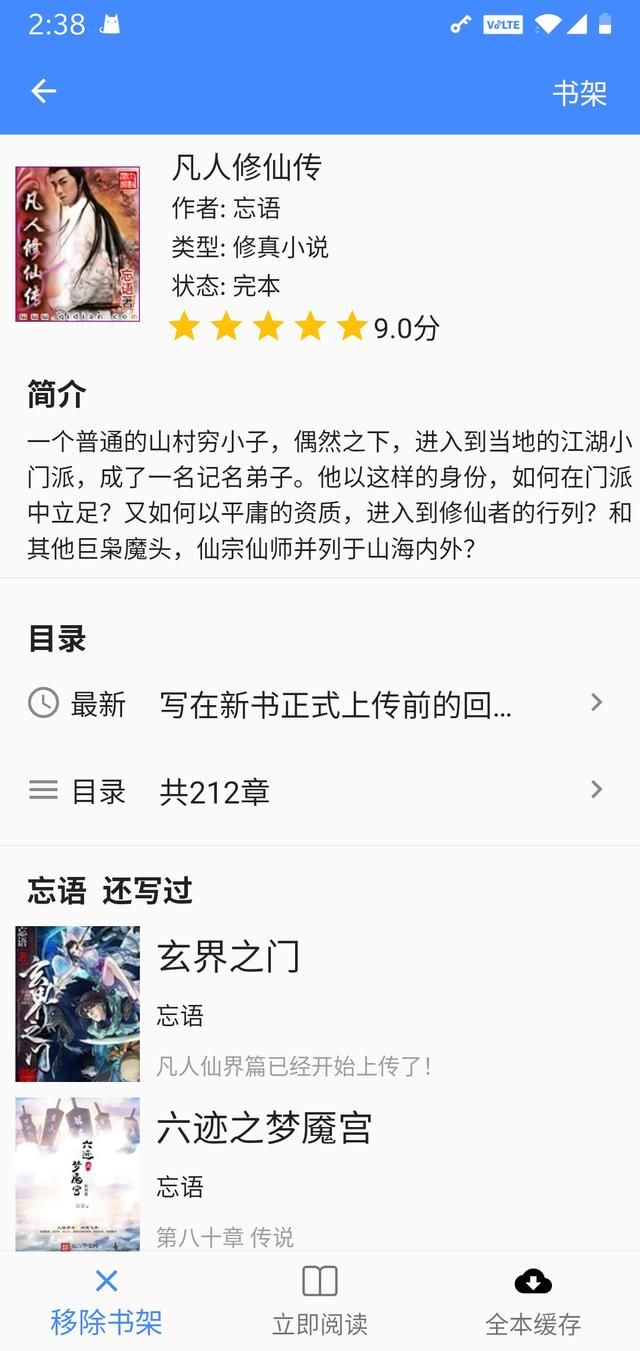640x1351 pixels.
Task: Open 书架 from the top bar
Action: pyautogui.click(x=580, y=93)
